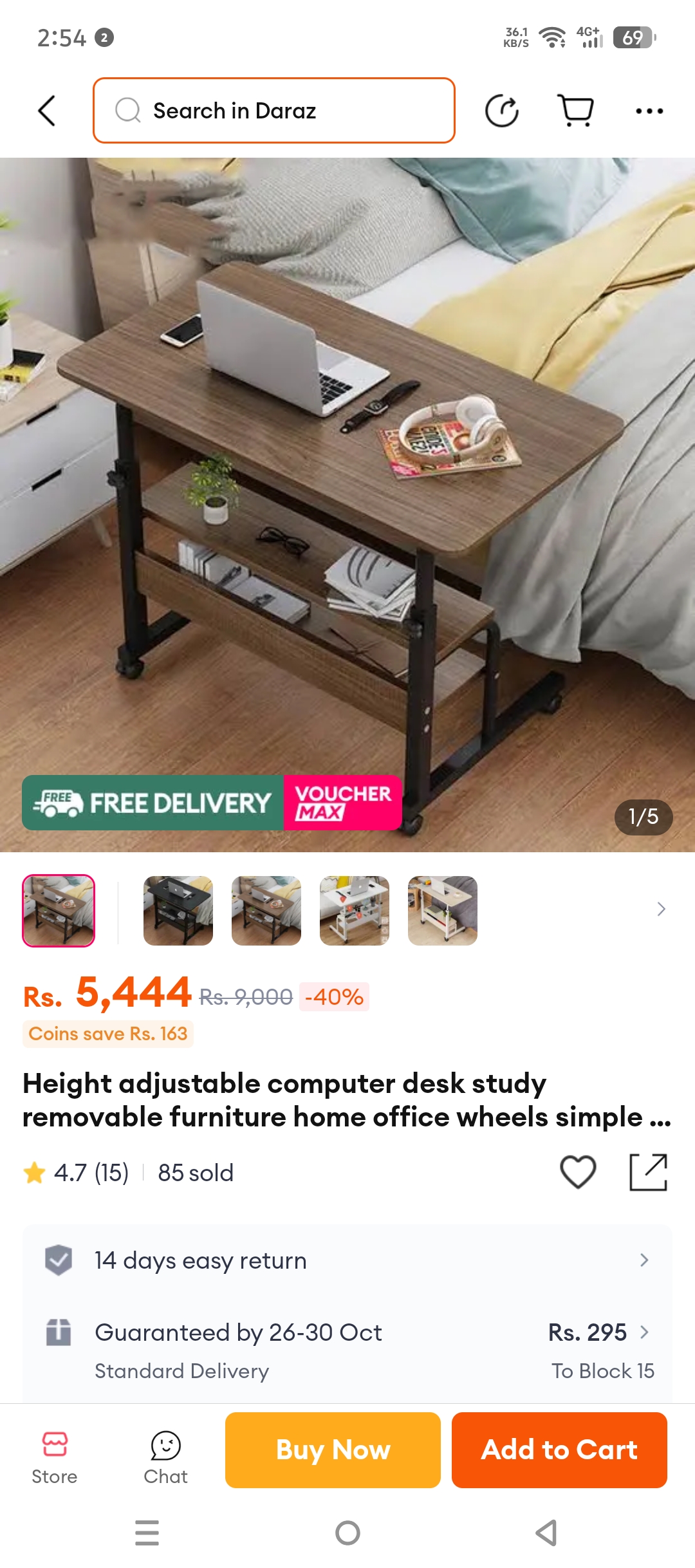Select the white desk with laptop thumbnail
The height and width of the screenshot is (1568, 695).
[x=355, y=910]
